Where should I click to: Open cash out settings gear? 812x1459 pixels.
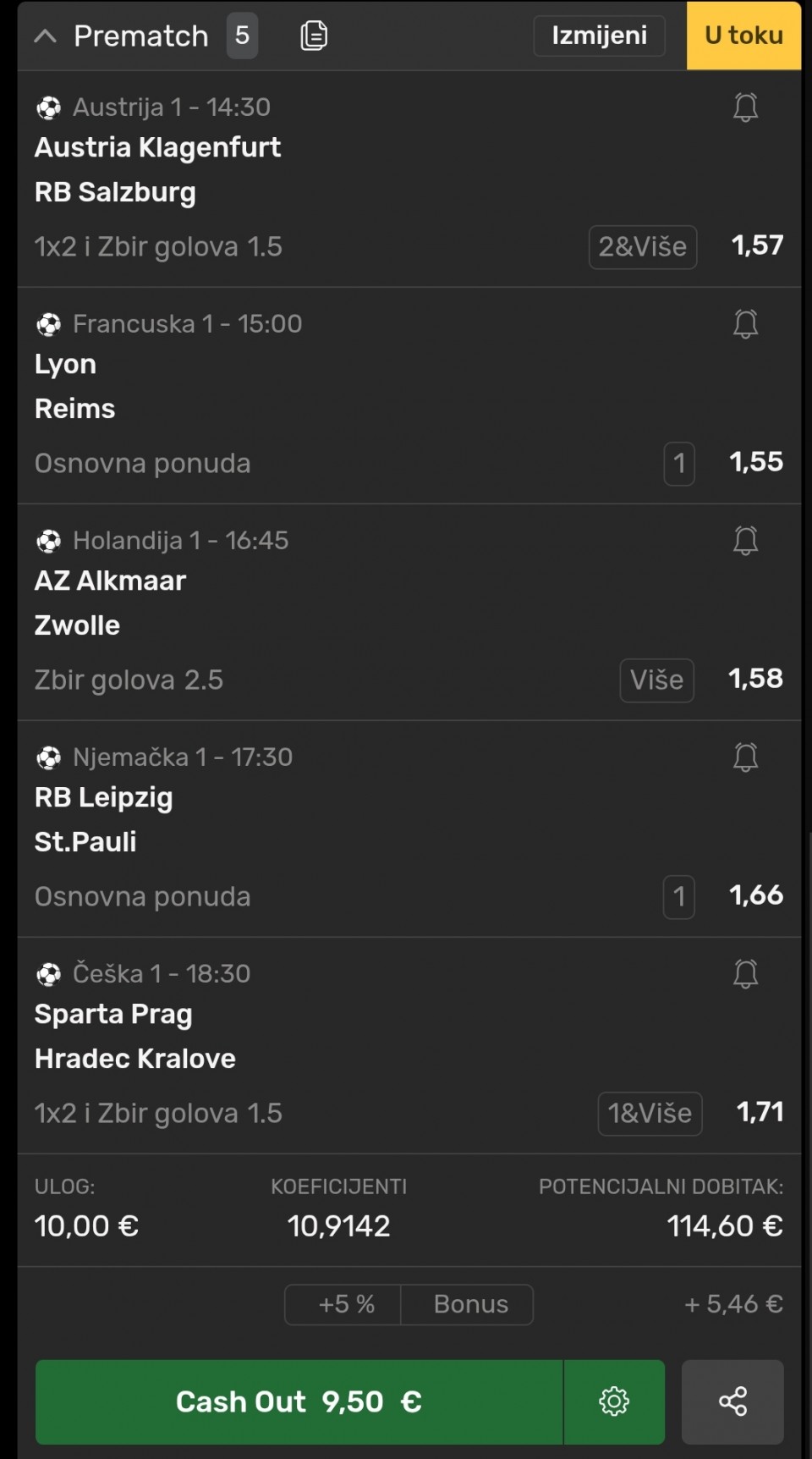[614, 1401]
